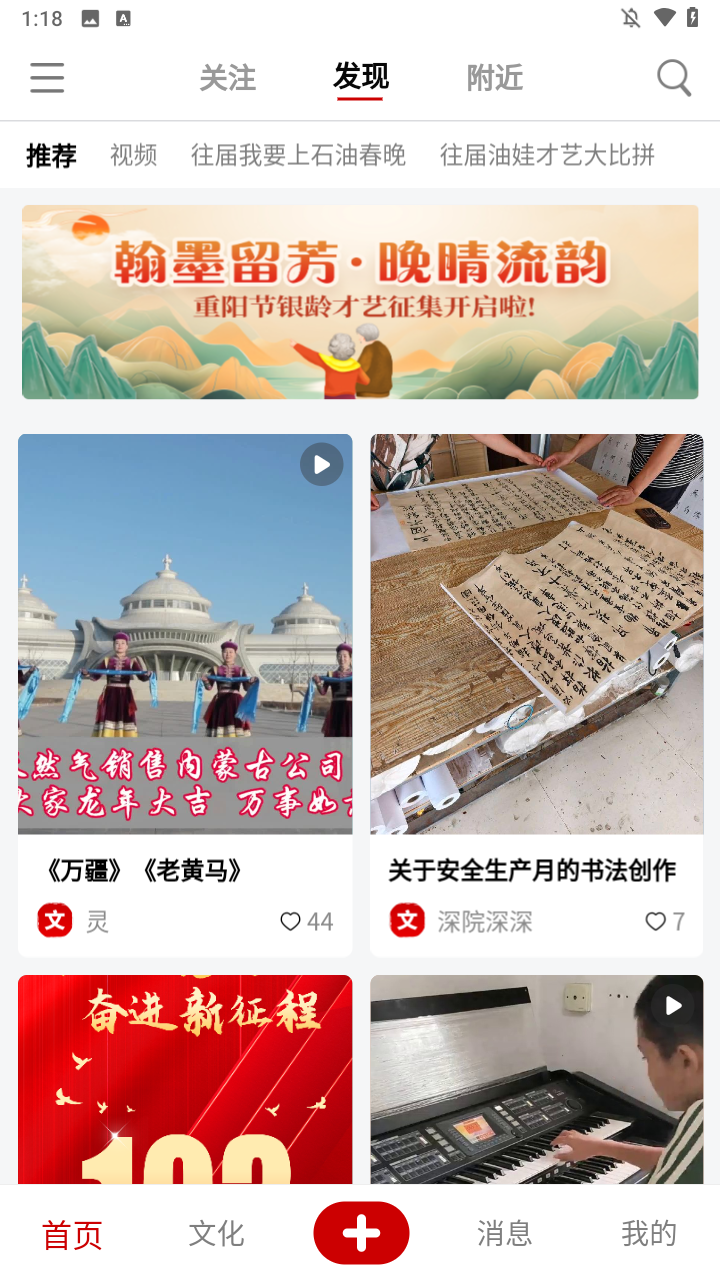Like the 《万疆》《老黄马》 post
The height and width of the screenshot is (1280, 720).
tap(291, 920)
